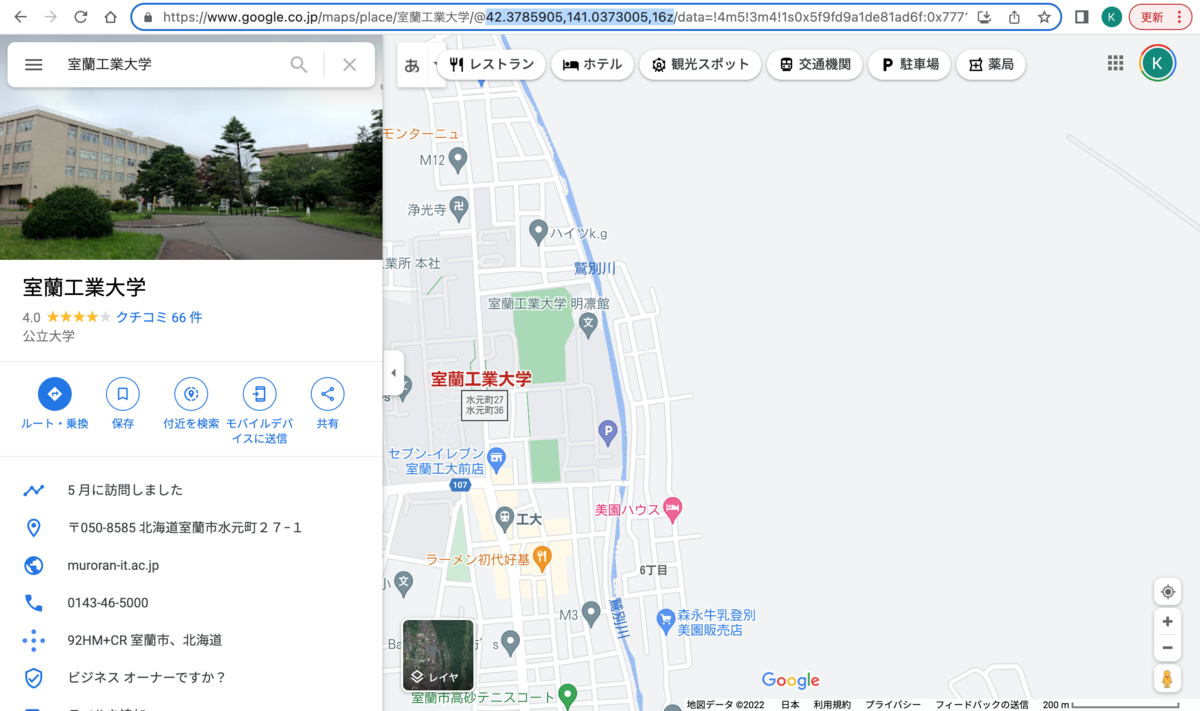Open the hamburger menu in search box

(x=33, y=65)
